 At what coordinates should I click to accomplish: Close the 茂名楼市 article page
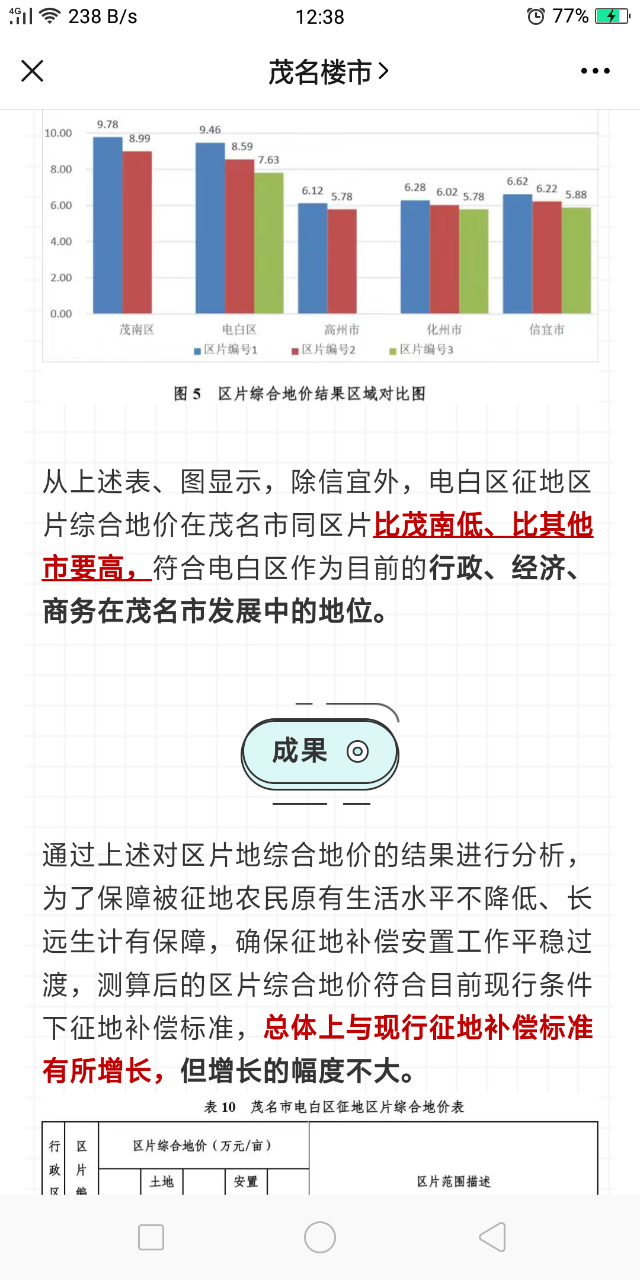(32, 71)
